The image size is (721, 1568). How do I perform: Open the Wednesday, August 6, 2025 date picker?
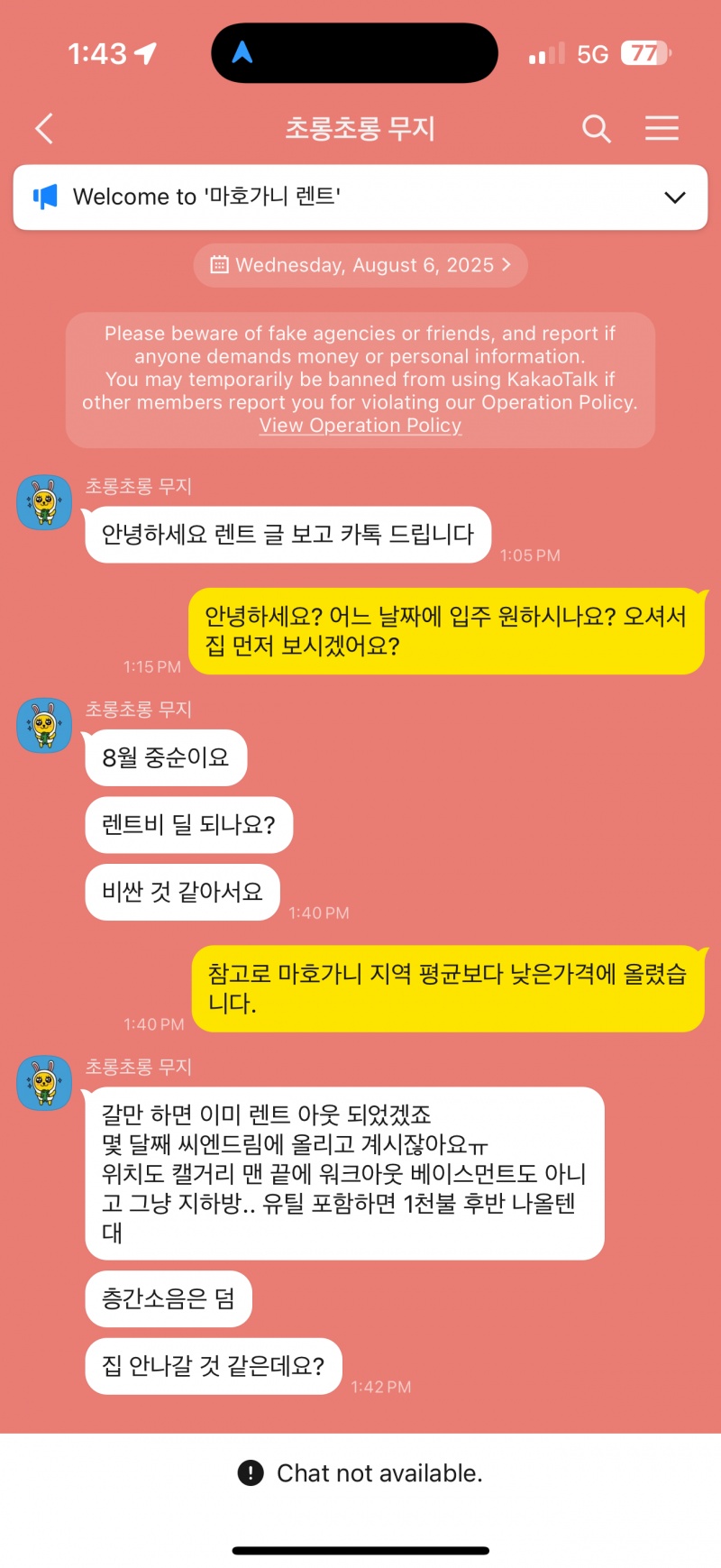[x=360, y=265]
